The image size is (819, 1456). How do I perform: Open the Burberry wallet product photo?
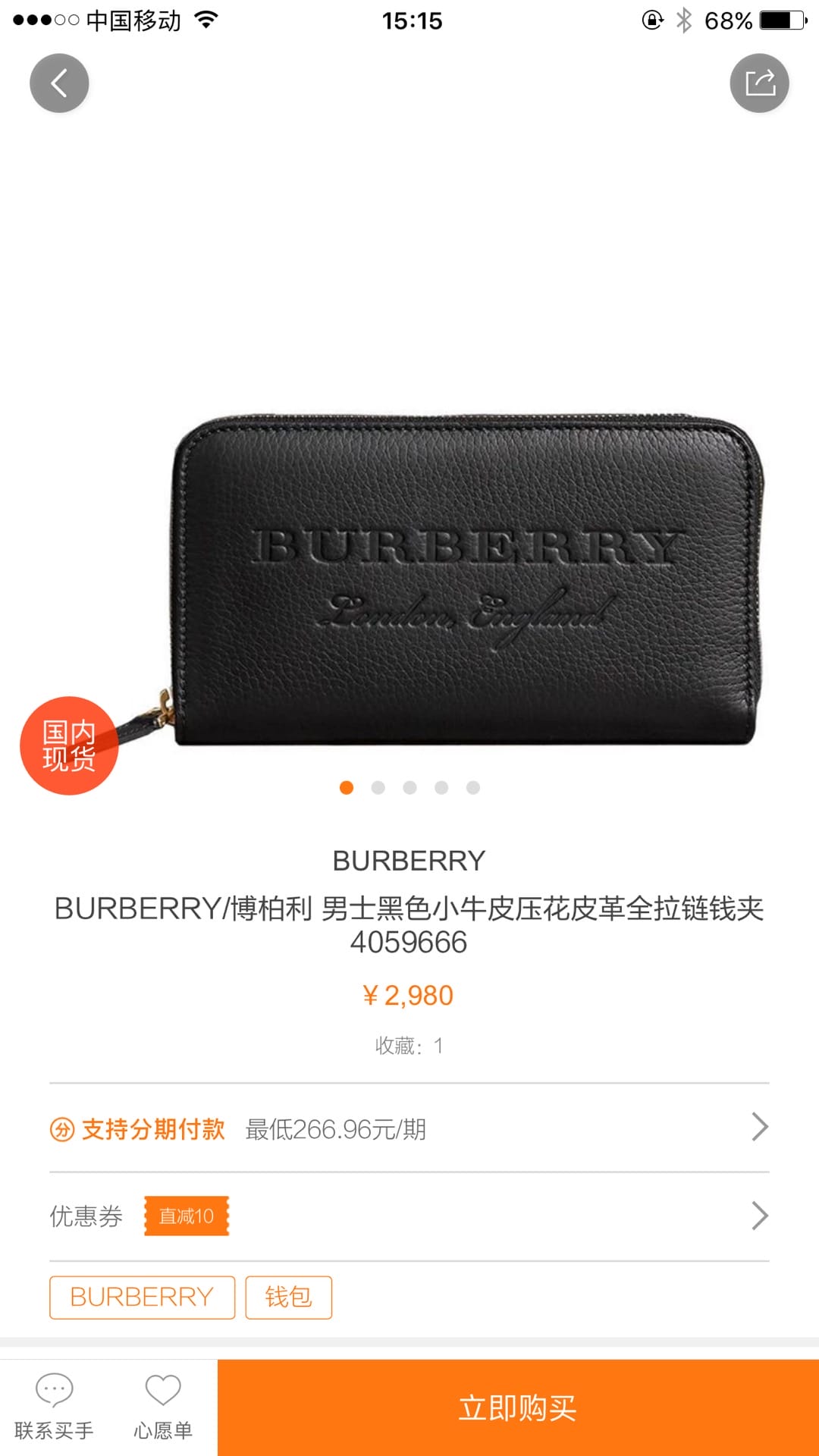click(x=466, y=580)
